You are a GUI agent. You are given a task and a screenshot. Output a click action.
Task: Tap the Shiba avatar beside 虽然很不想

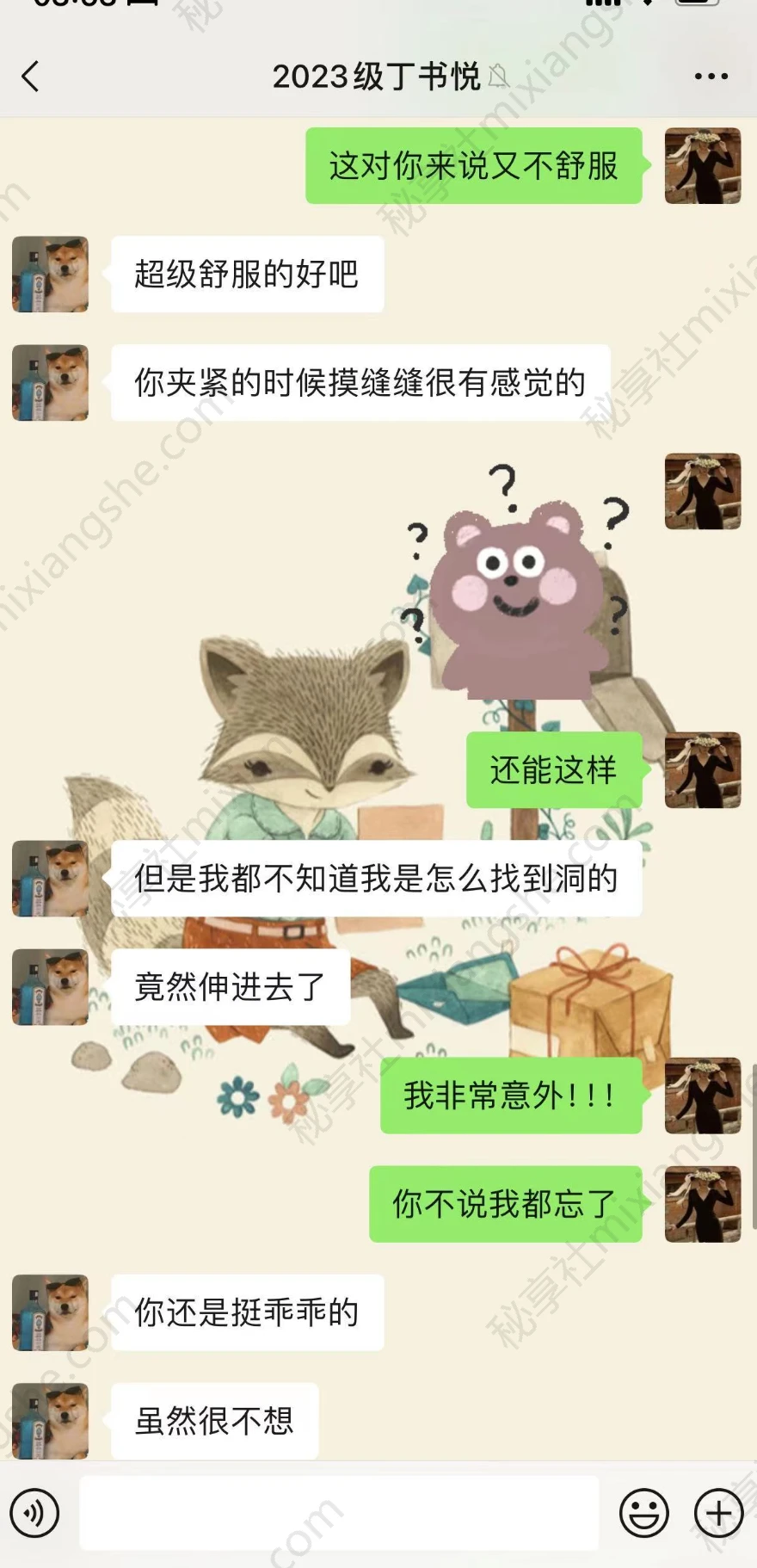tap(50, 1420)
